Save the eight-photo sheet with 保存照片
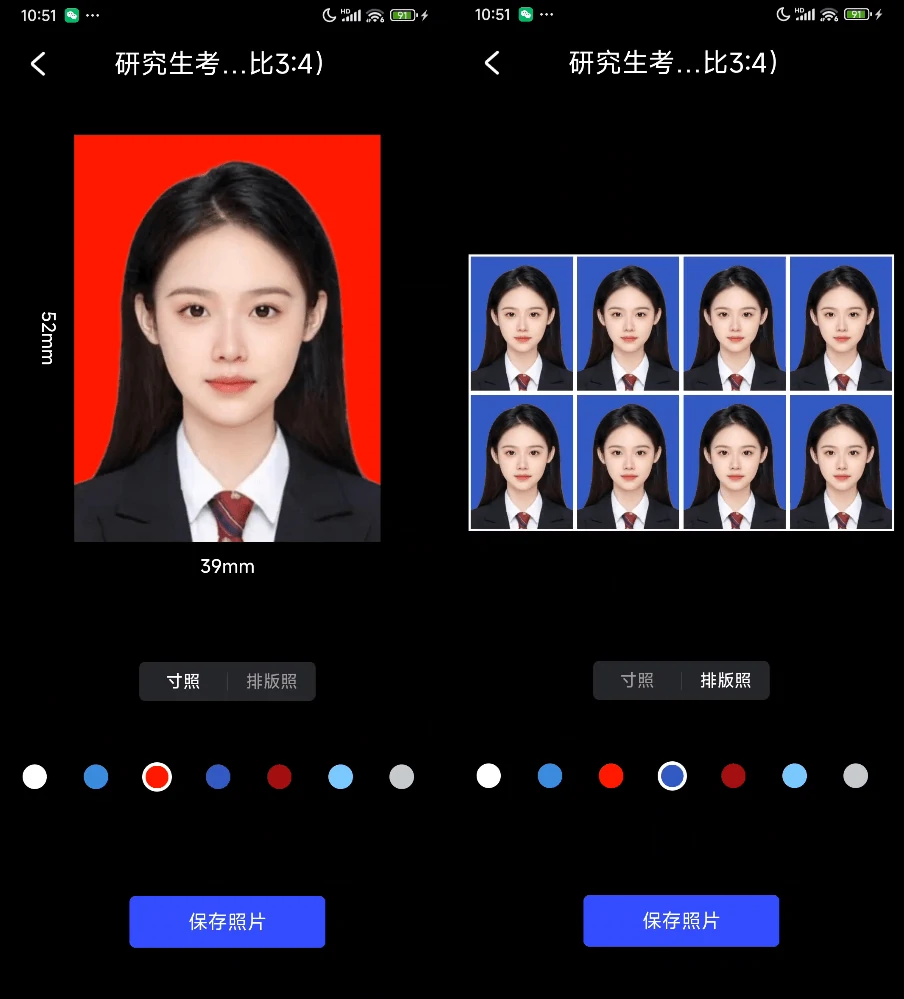Viewport: 904px width, 999px height. (681, 921)
